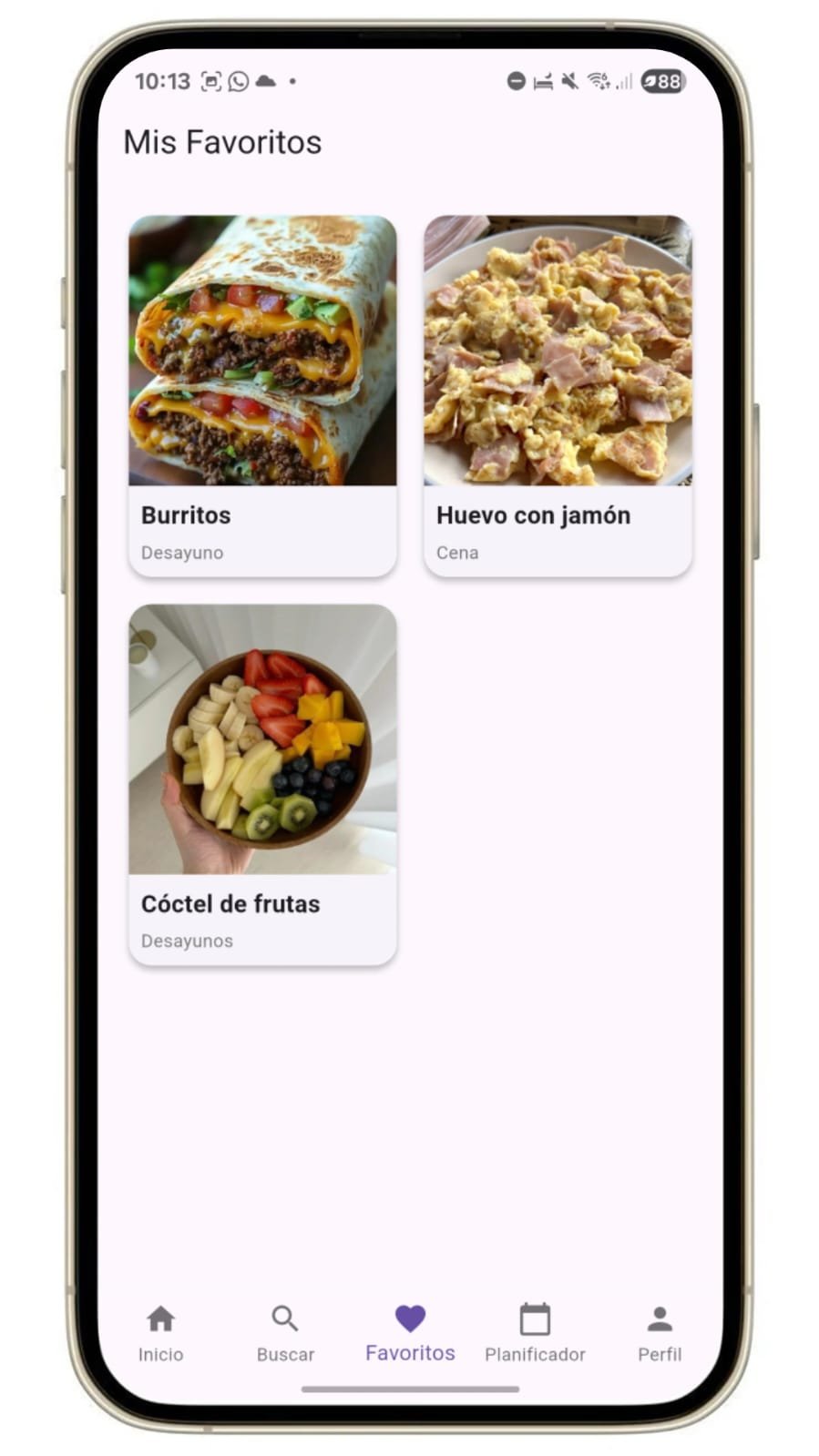Open the Huevo con jamón recipe
The height and width of the screenshot is (1456, 819).
click(x=558, y=395)
